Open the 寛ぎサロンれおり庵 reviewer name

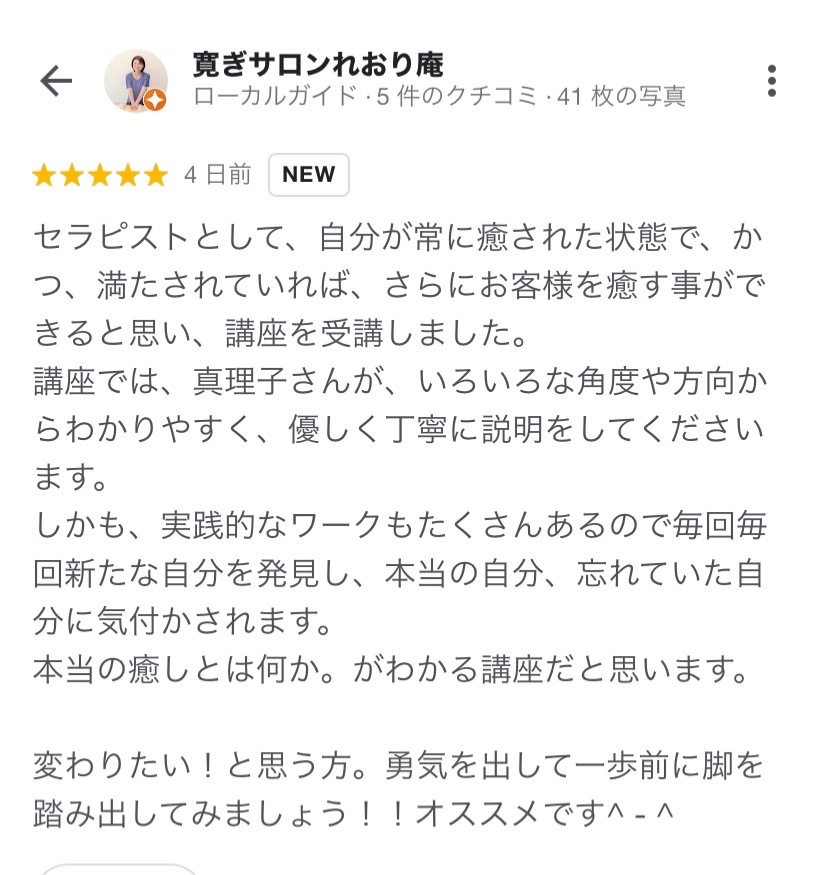pos(318,64)
